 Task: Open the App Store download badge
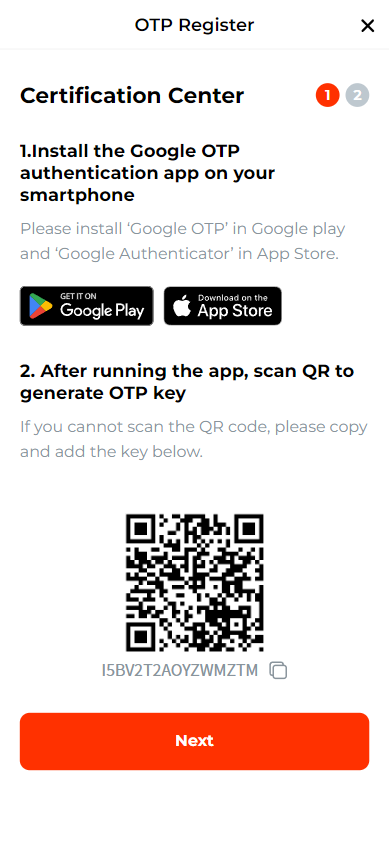coord(222,306)
